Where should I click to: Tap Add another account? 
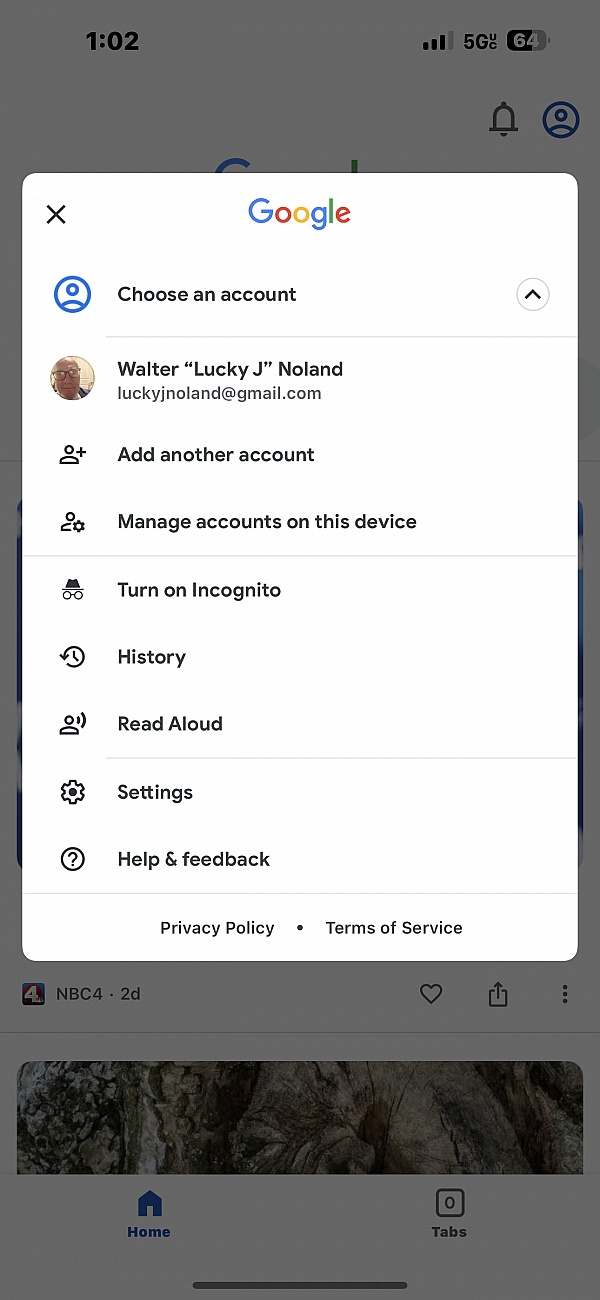click(300, 455)
